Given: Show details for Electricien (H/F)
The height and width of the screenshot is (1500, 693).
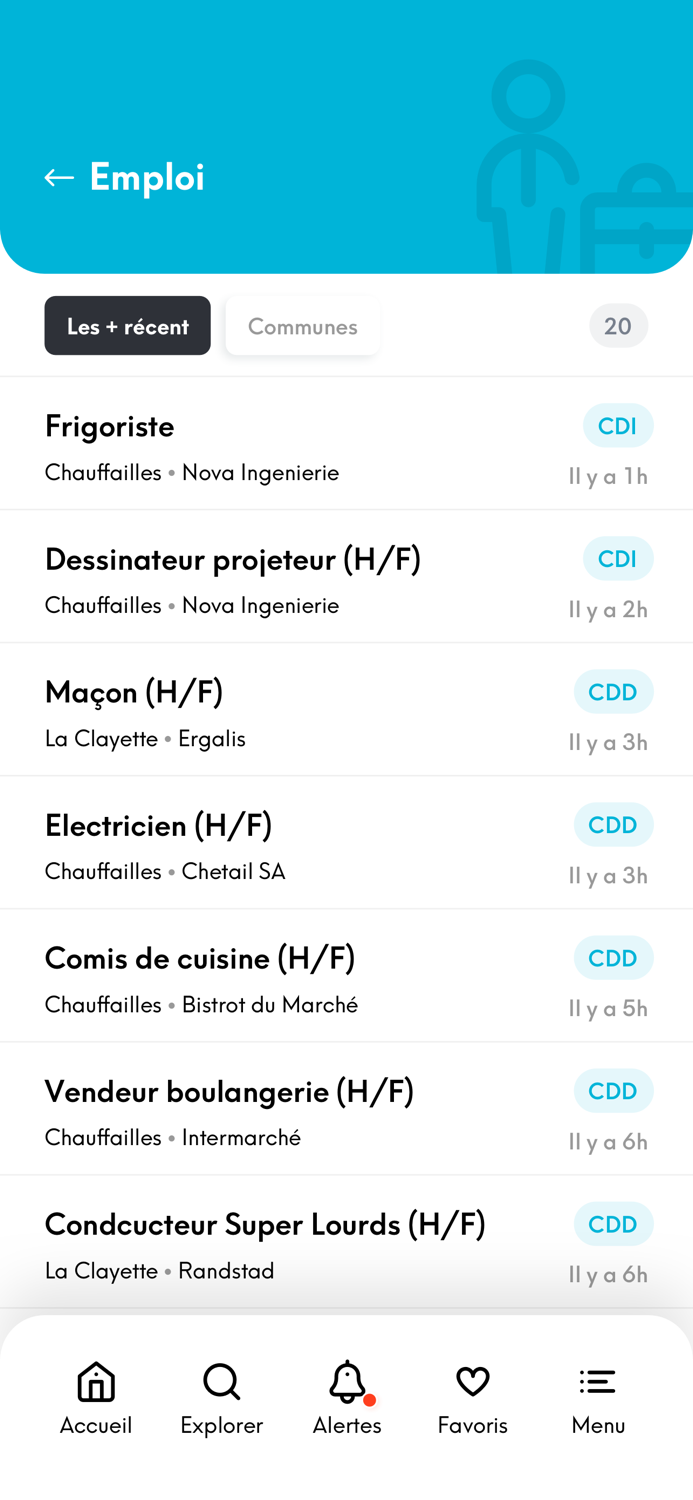Looking at the screenshot, I should point(300,844).
